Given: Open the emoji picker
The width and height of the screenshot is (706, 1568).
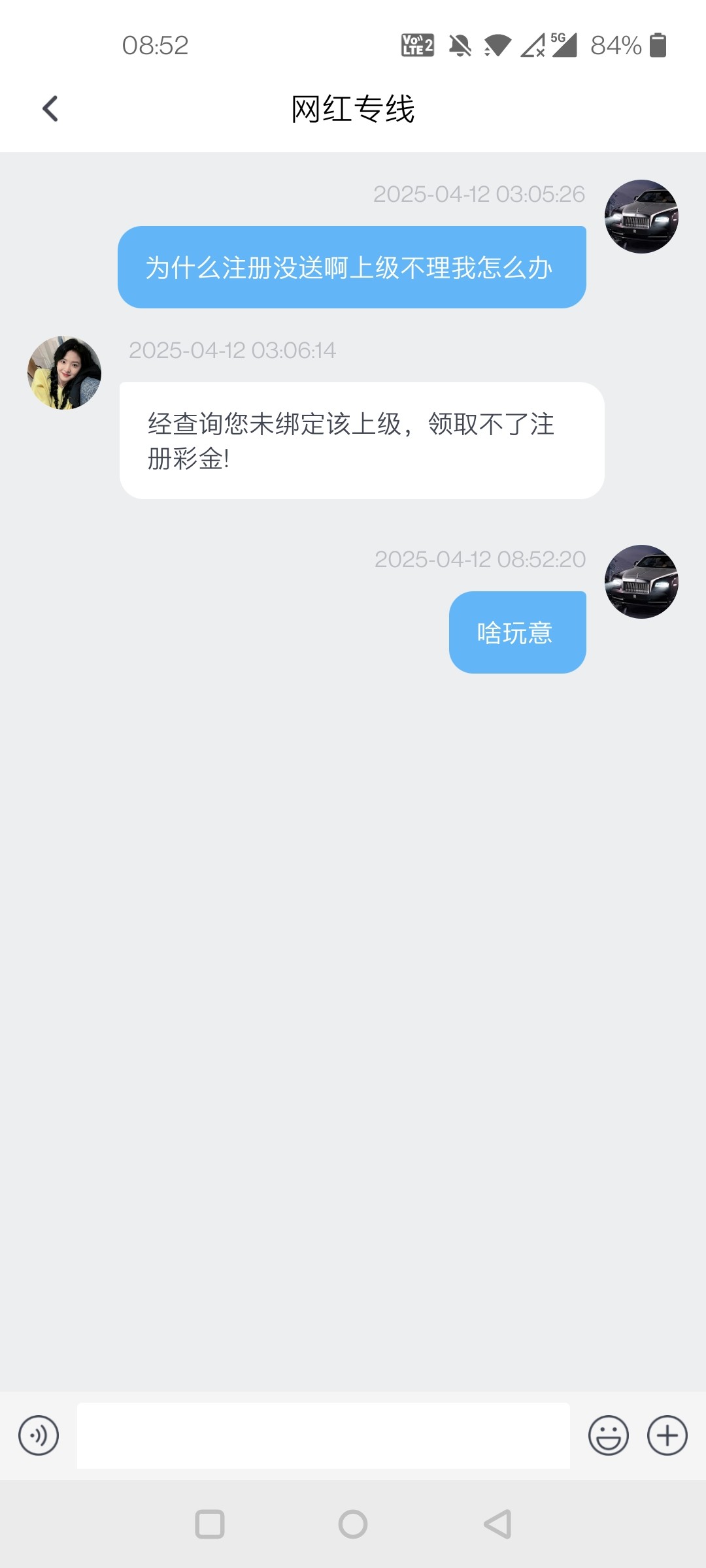Looking at the screenshot, I should tap(608, 1435).
